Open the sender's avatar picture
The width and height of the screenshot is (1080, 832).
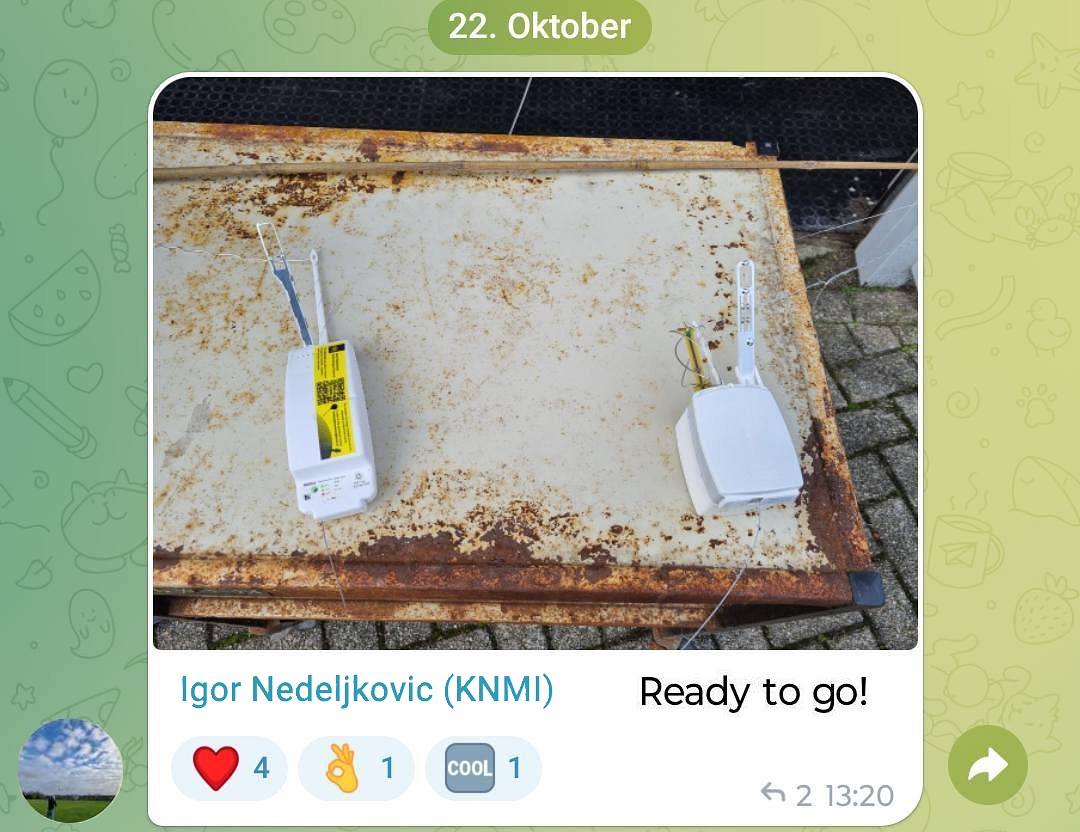click(71, 770)
